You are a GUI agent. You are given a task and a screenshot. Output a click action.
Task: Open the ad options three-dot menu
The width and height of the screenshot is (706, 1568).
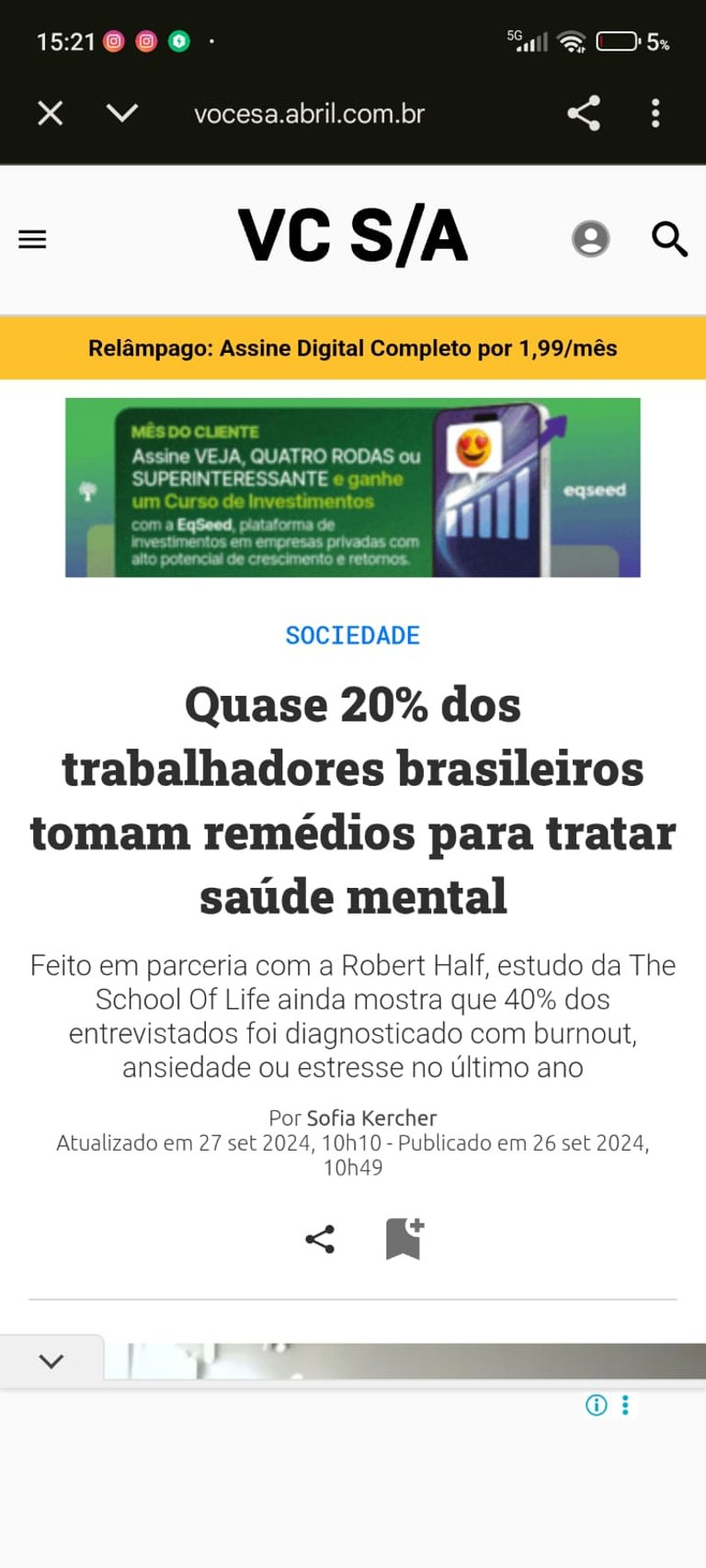(625, 1404)
